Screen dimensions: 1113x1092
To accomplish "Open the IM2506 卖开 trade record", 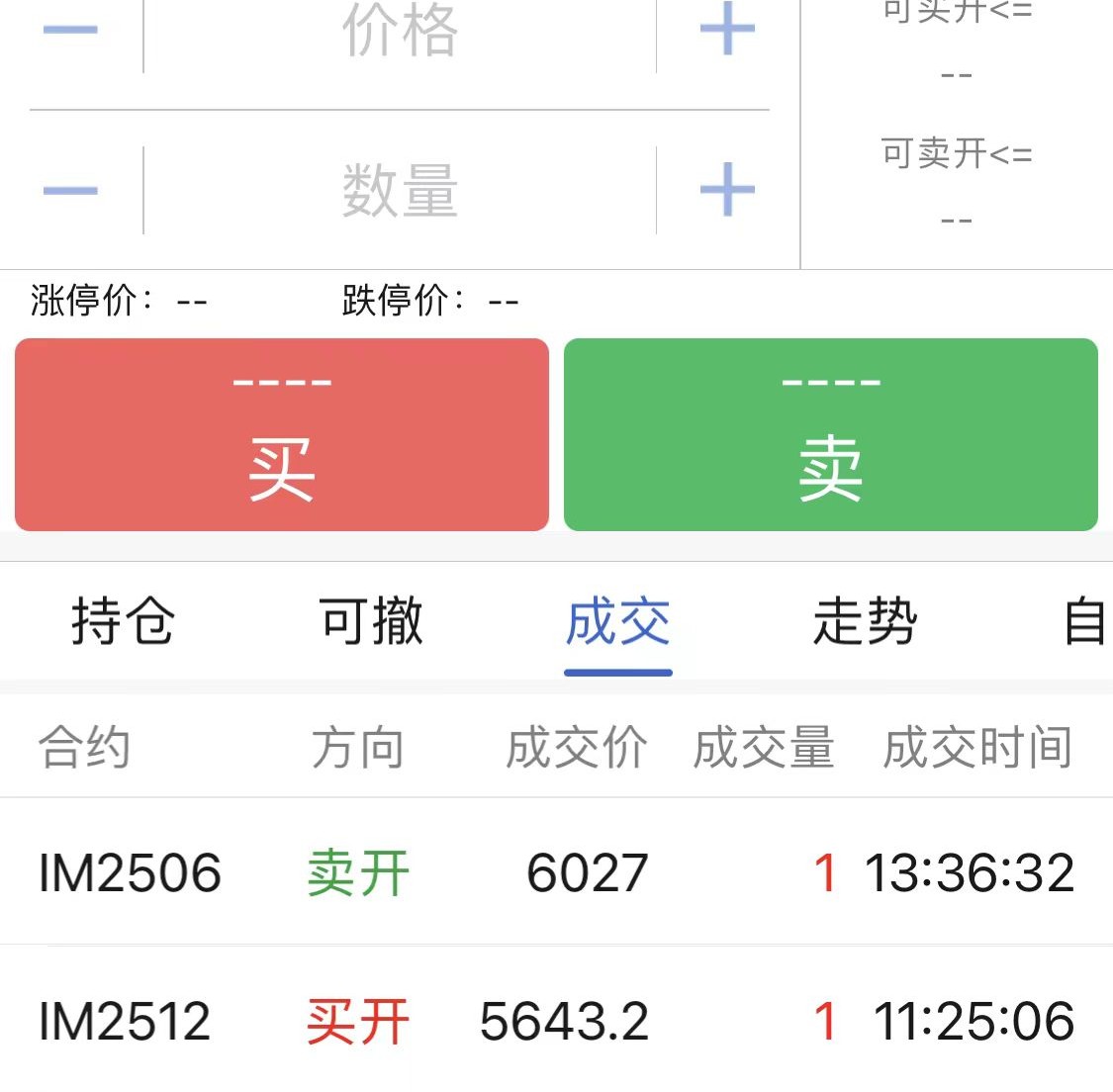I will tap(556, 872).
